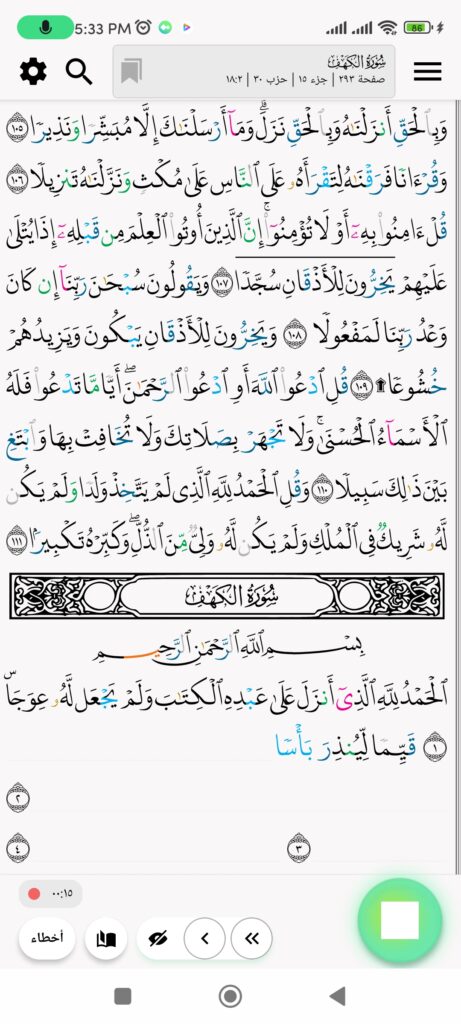
Task: Open the surah and page info header
Action: click(x=254, y=71)
